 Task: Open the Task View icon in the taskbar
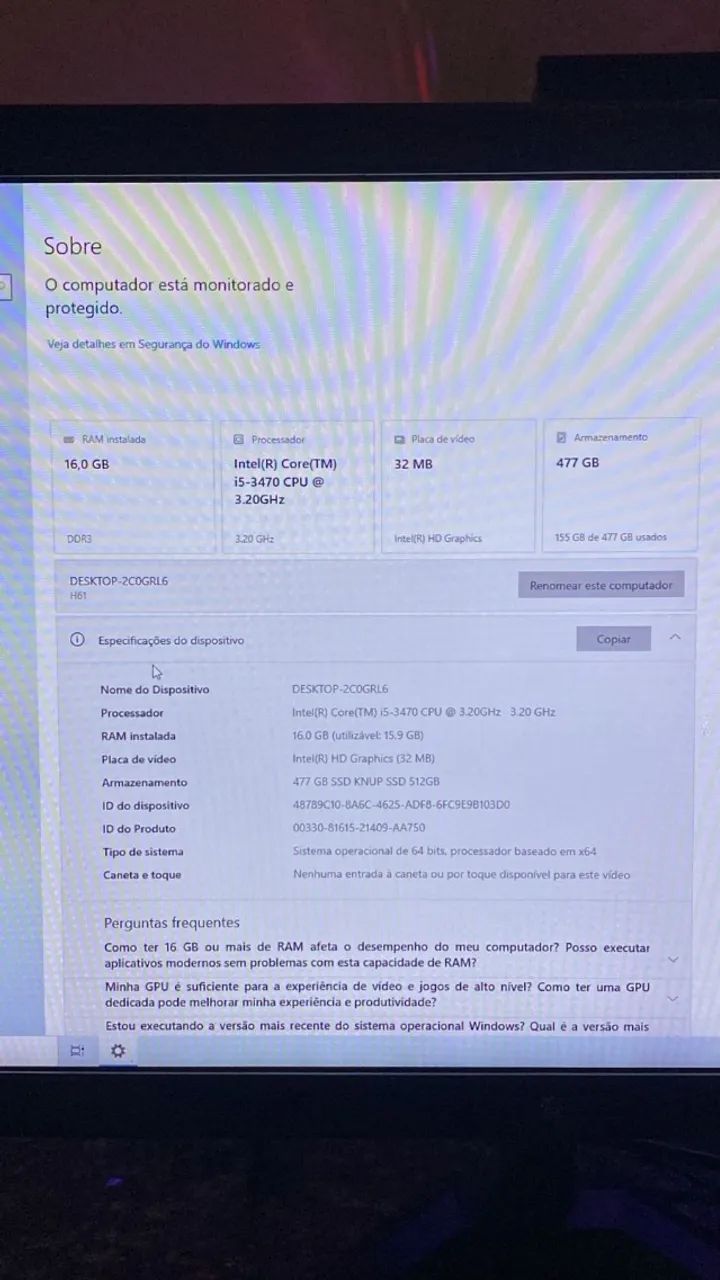coord(77,1051)
